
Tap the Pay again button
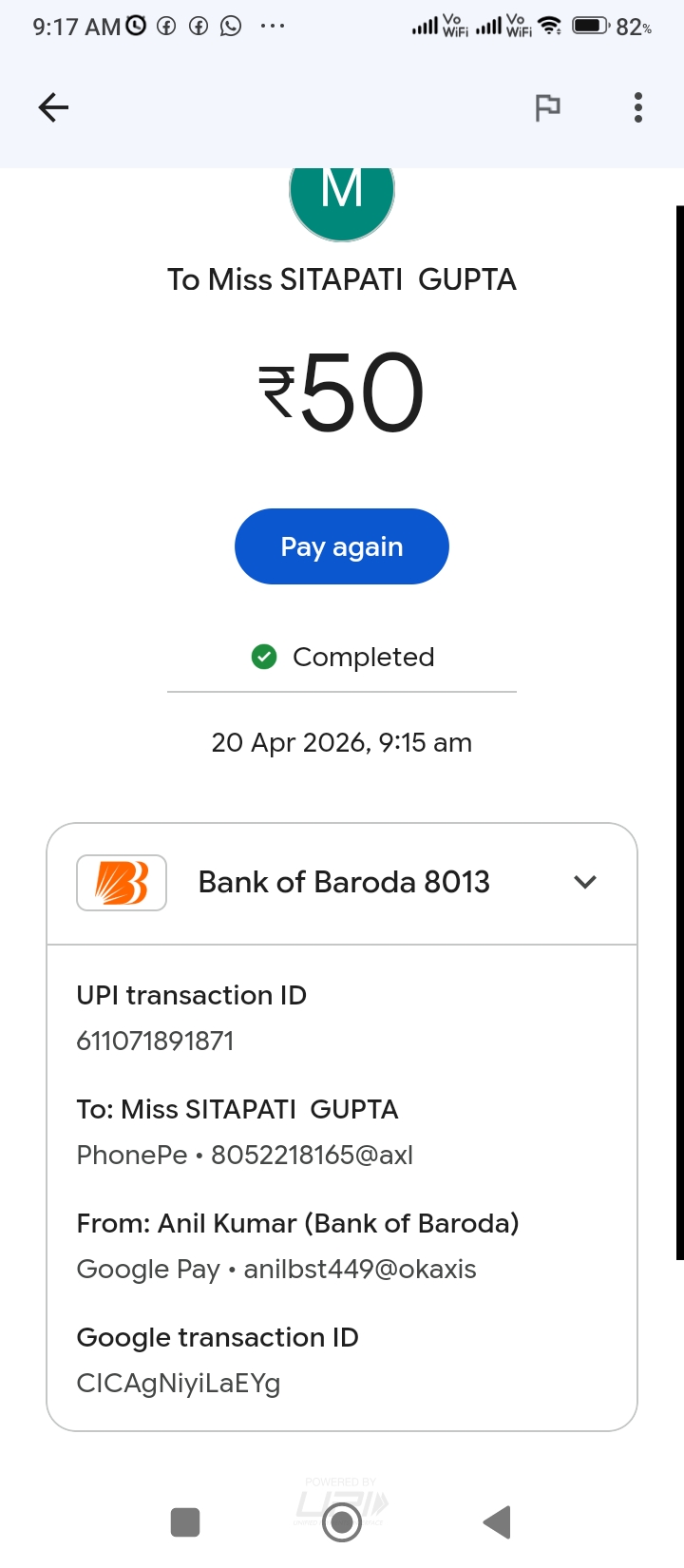342,546
